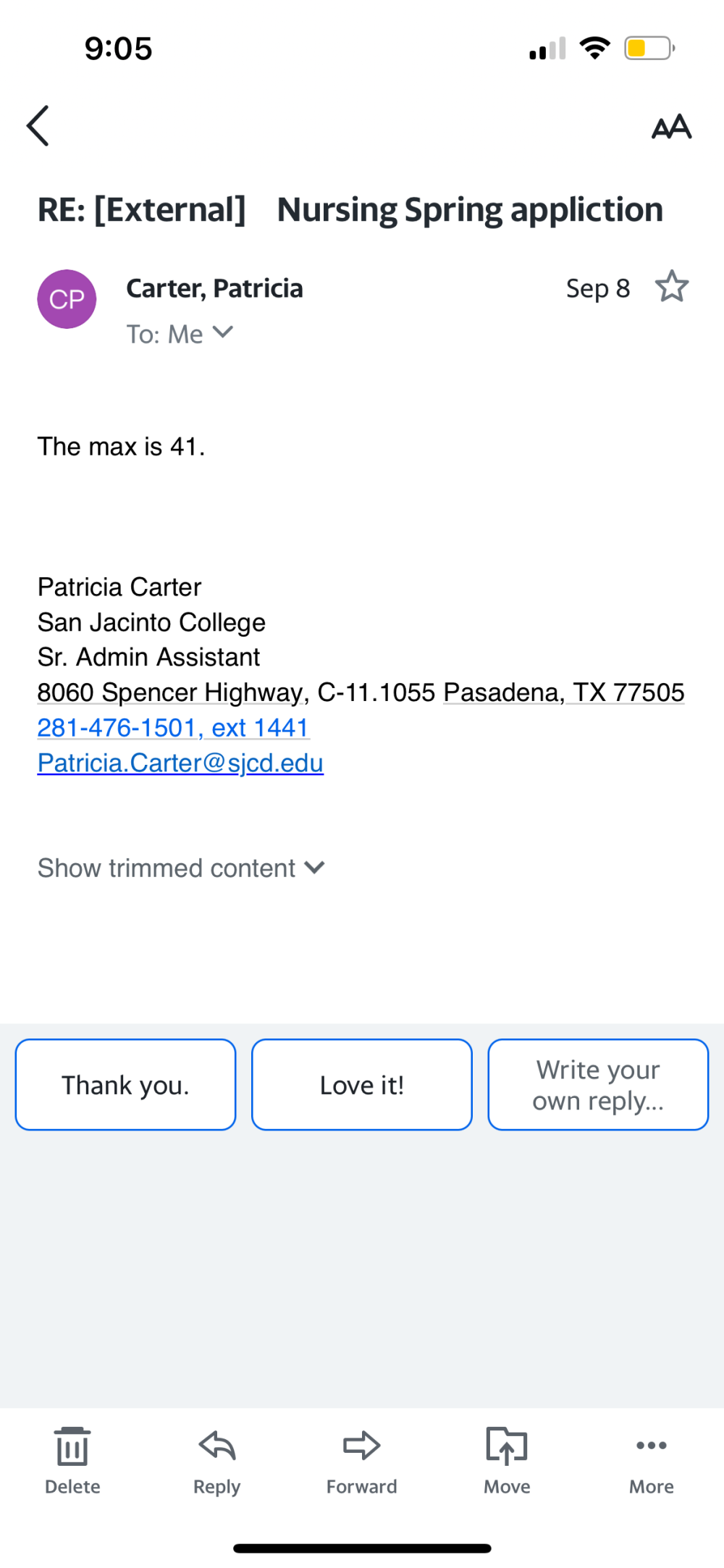Choose the "Love it!" quick reply
Viewport: 724px width, 1568px height.
(x=361, y=1084)
